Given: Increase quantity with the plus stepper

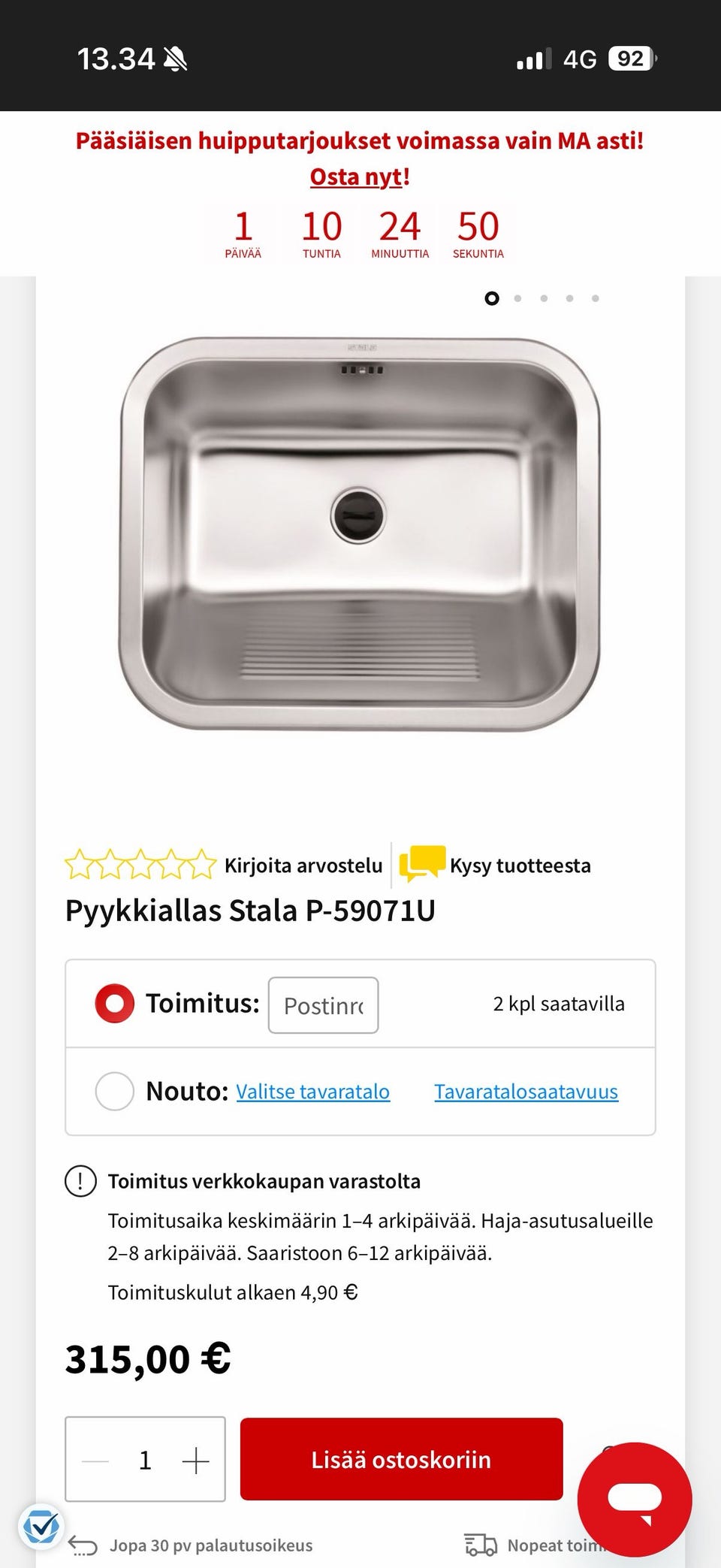Looking at the screenshot, I should 196,1459.
